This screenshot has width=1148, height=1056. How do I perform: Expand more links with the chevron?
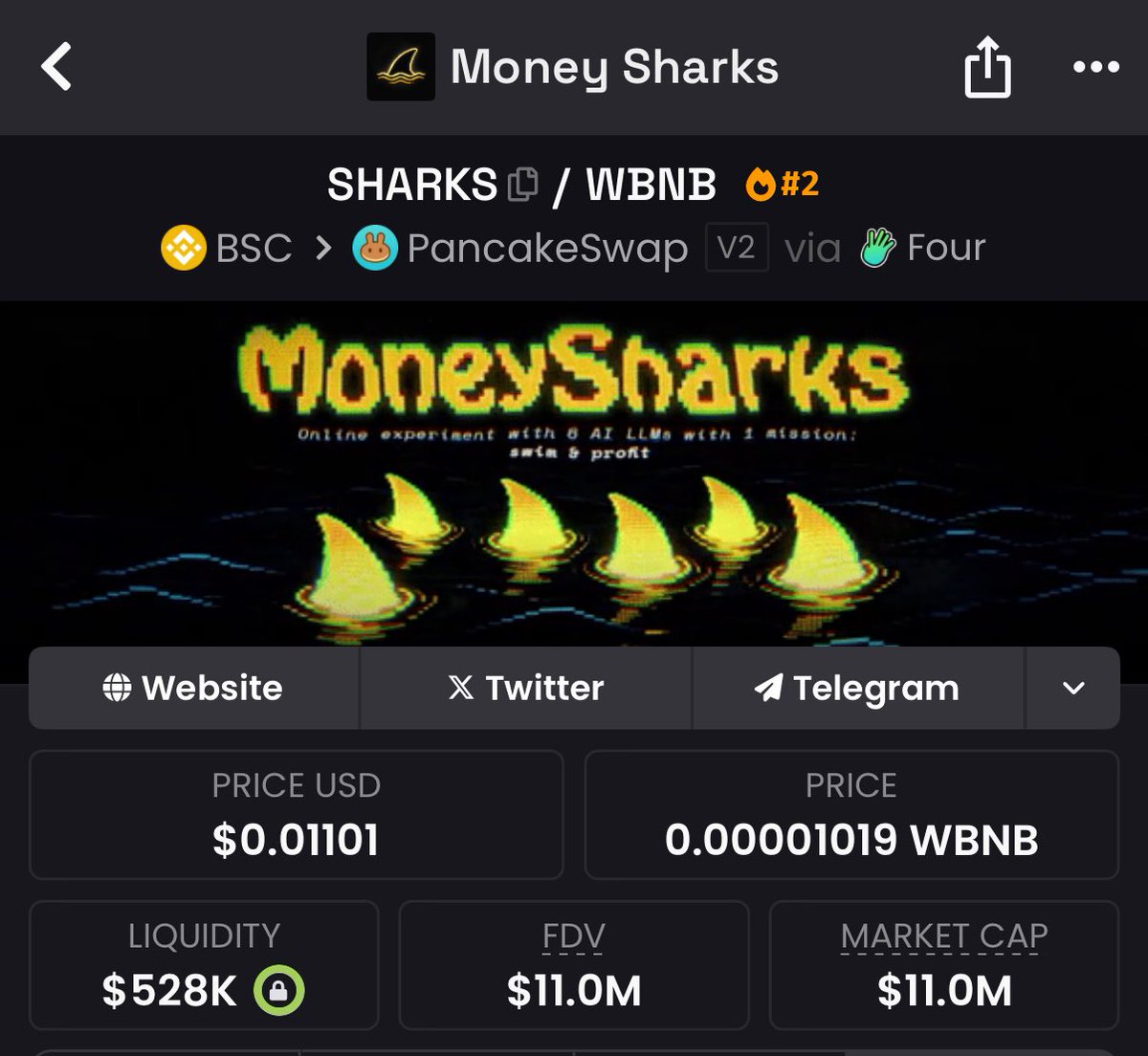1073,688
